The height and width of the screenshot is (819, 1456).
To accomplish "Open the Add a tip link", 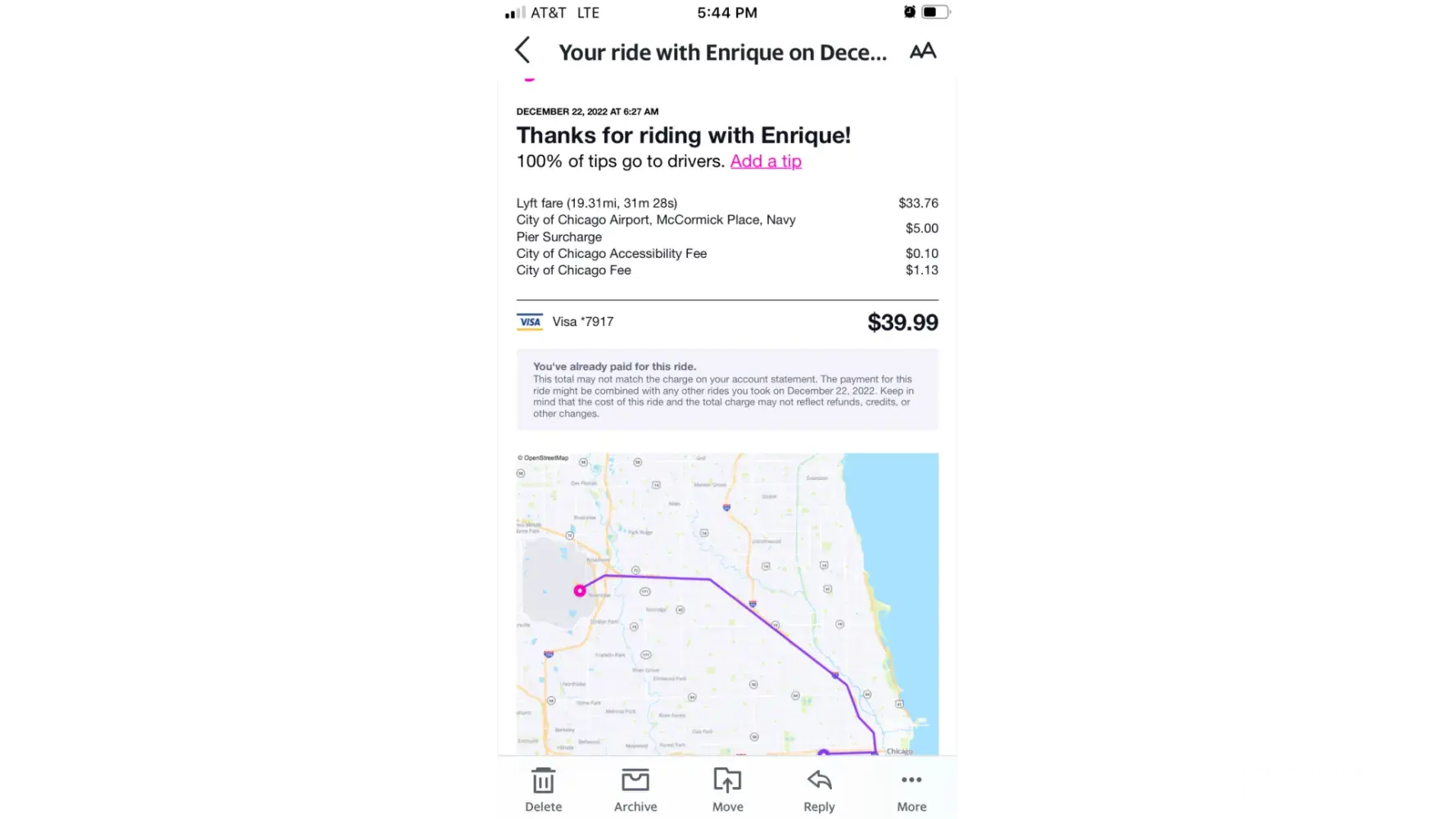I will (x=765, y=161).
